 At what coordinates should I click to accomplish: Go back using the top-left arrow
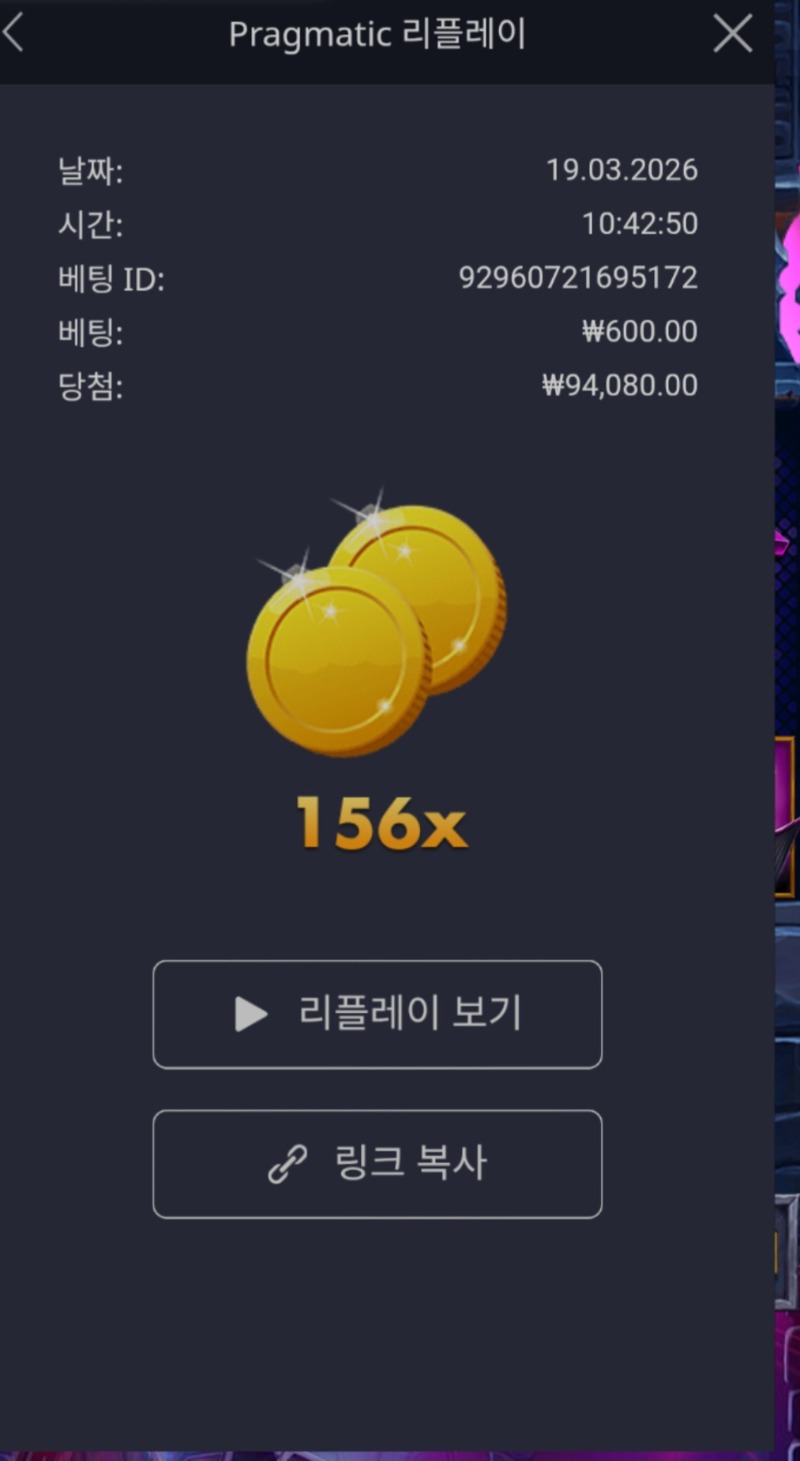click(x=13, y=35)
